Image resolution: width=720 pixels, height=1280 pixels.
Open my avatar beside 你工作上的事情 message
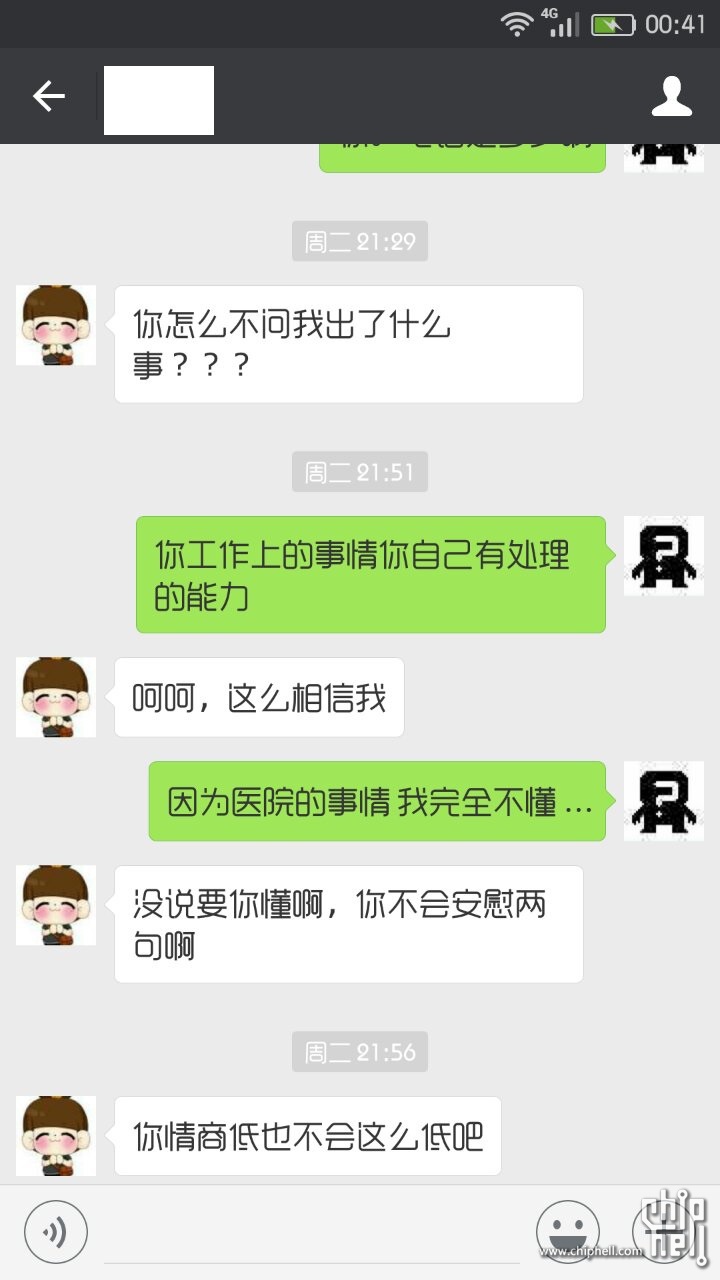(x=663, y=556)
